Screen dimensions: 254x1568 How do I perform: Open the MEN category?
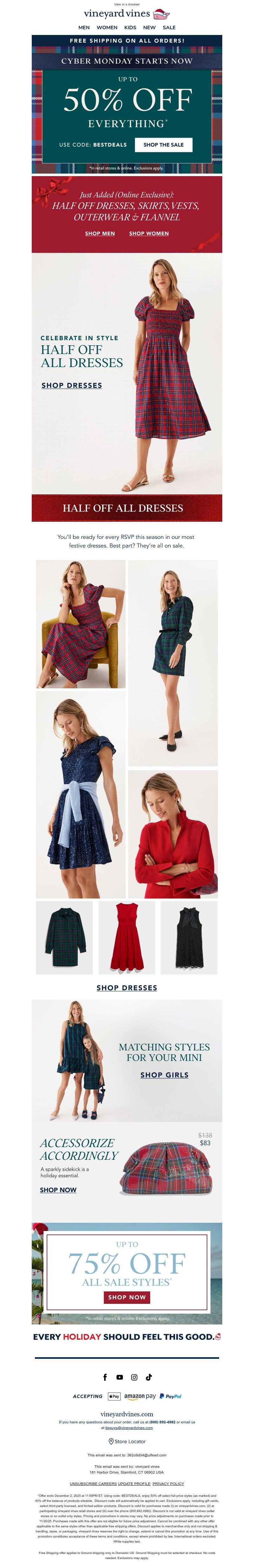[84, 27]
